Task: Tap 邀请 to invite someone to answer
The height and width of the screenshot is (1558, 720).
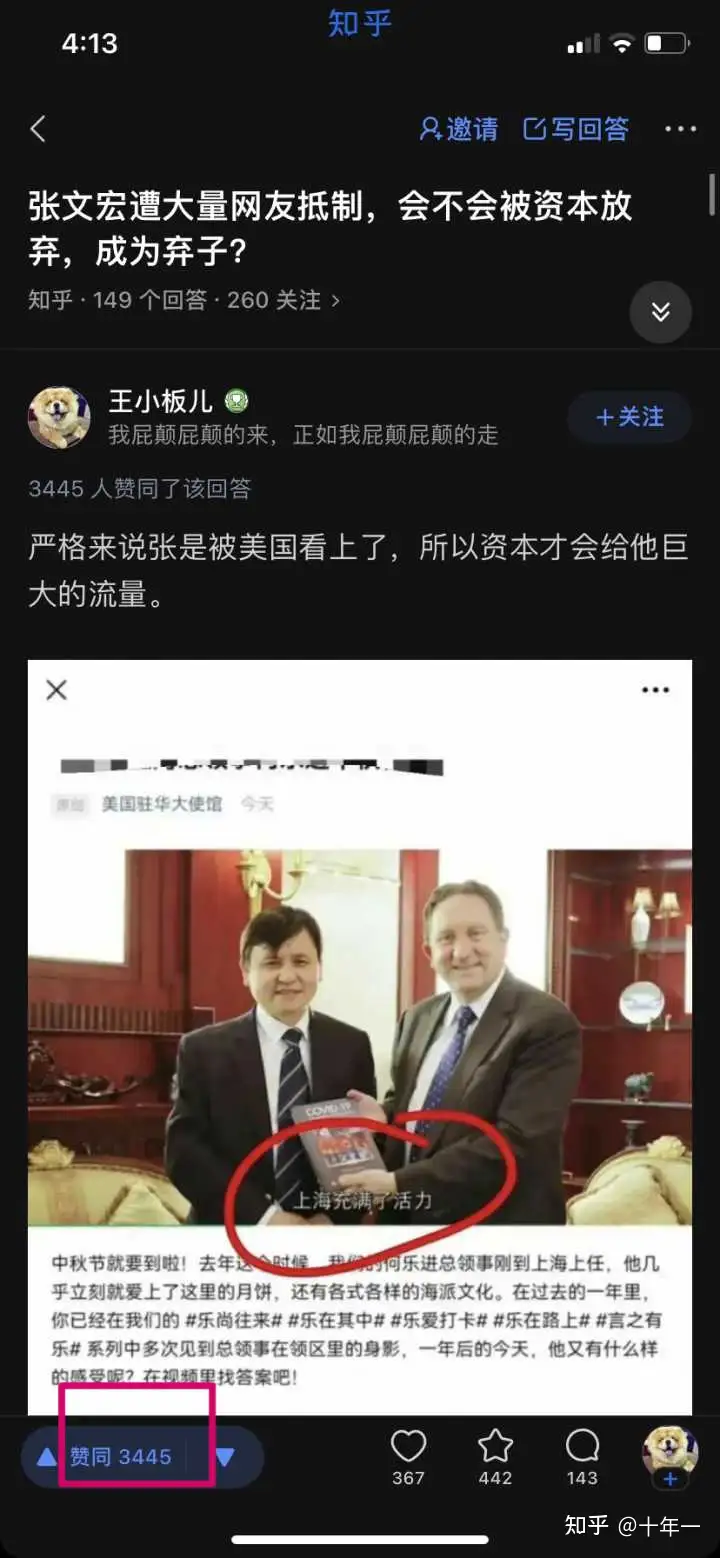Action: (x=459, y=129)
